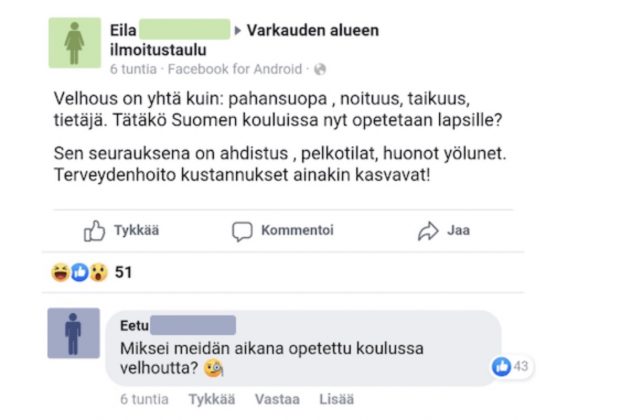
Task: Open the Varkauden alueen ilmoitustaulu group
Action: point(312,31)
